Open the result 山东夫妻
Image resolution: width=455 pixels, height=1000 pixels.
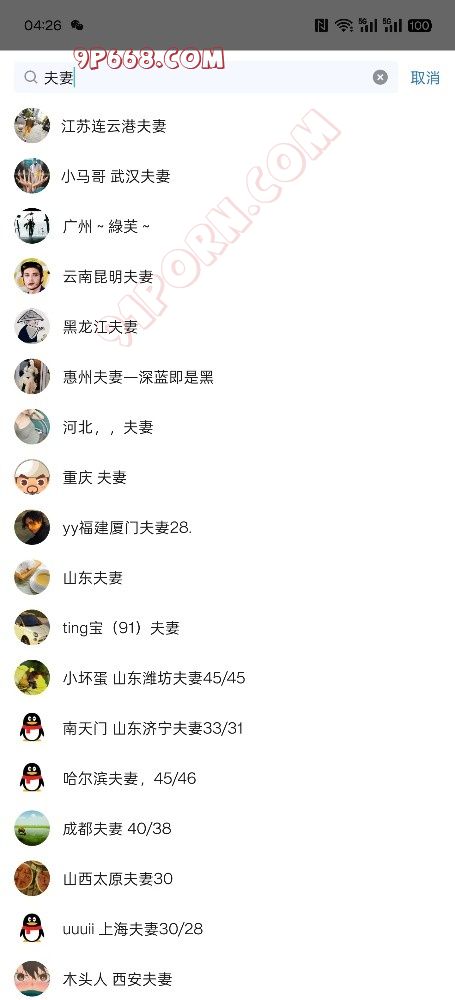coord(227,578)
